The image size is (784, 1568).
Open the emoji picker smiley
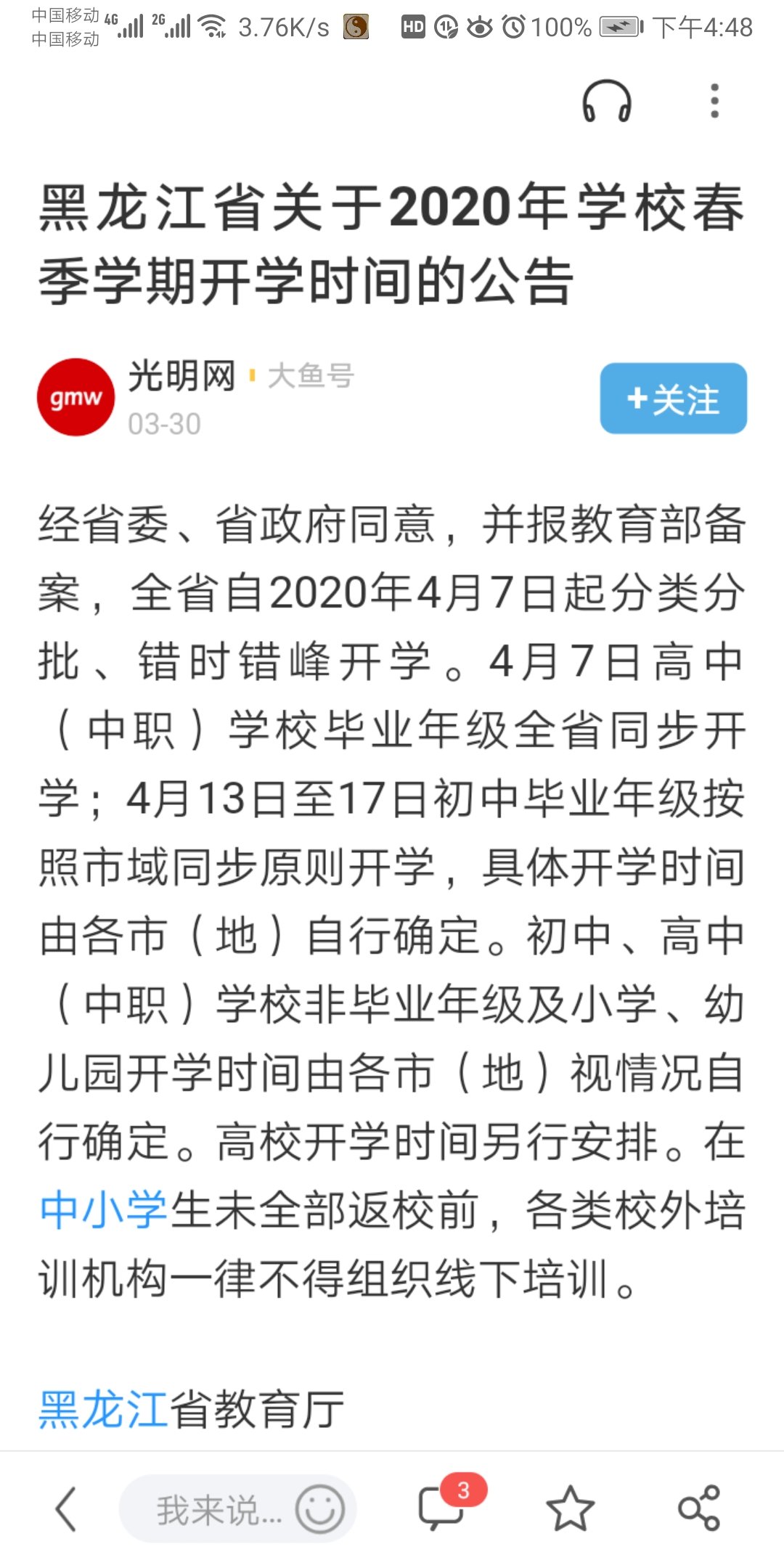point(319,1509)
